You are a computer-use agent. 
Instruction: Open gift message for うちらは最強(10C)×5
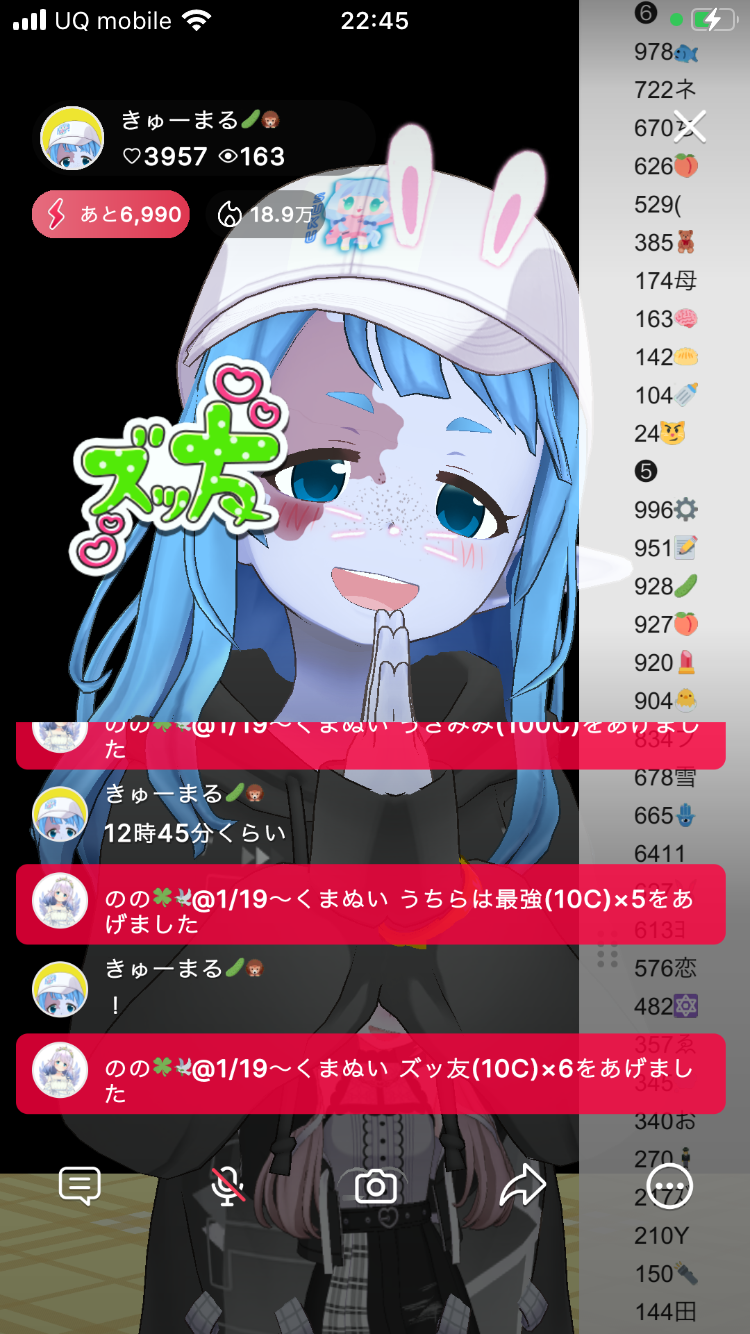point(370,904)
